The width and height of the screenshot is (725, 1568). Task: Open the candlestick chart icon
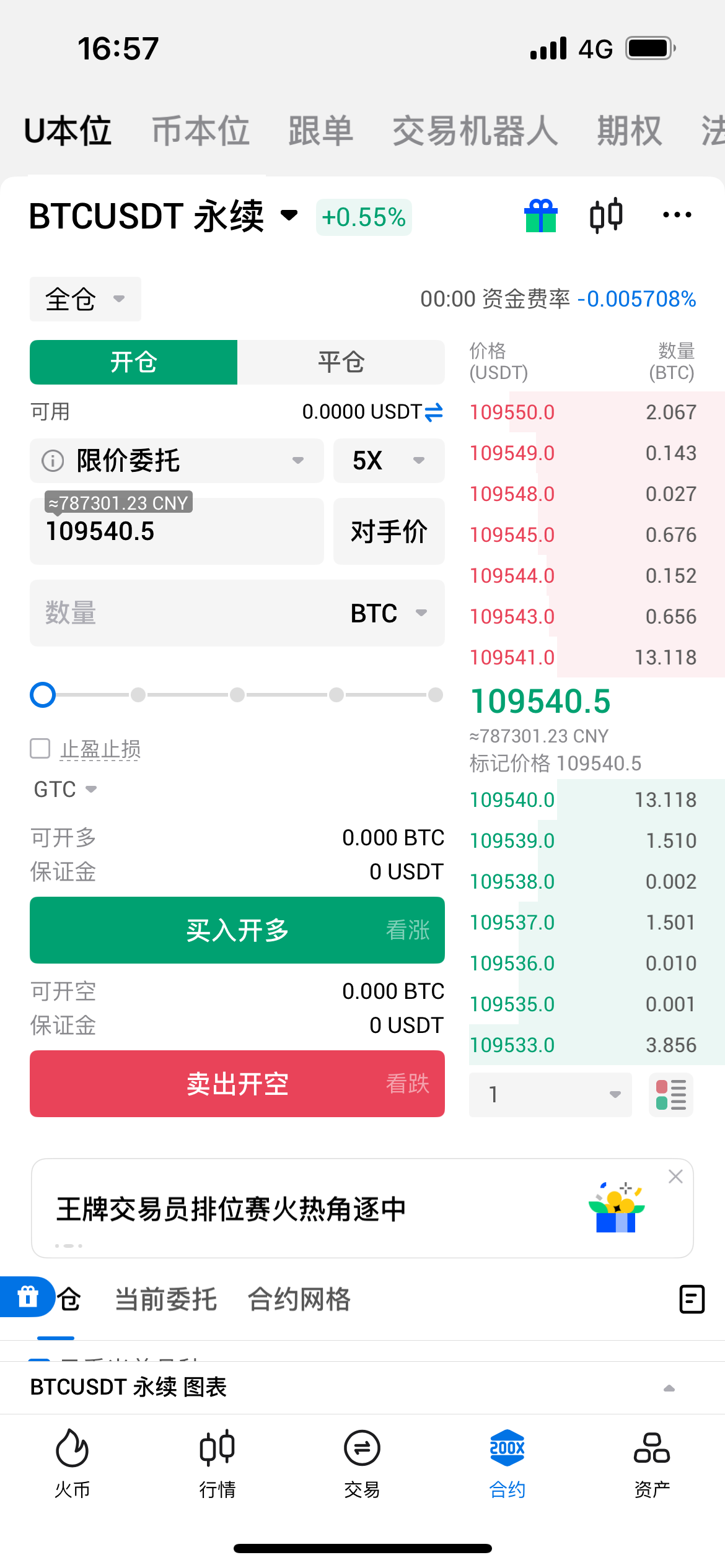pos(606,216)
